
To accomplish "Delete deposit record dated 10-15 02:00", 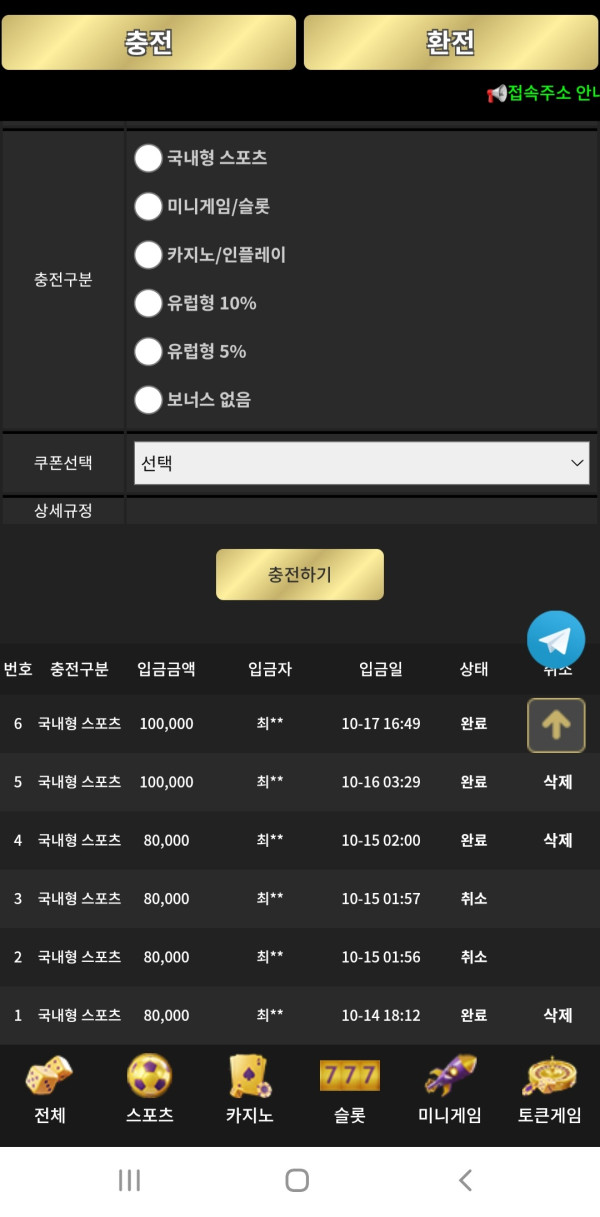I will [x=557, y=840].
